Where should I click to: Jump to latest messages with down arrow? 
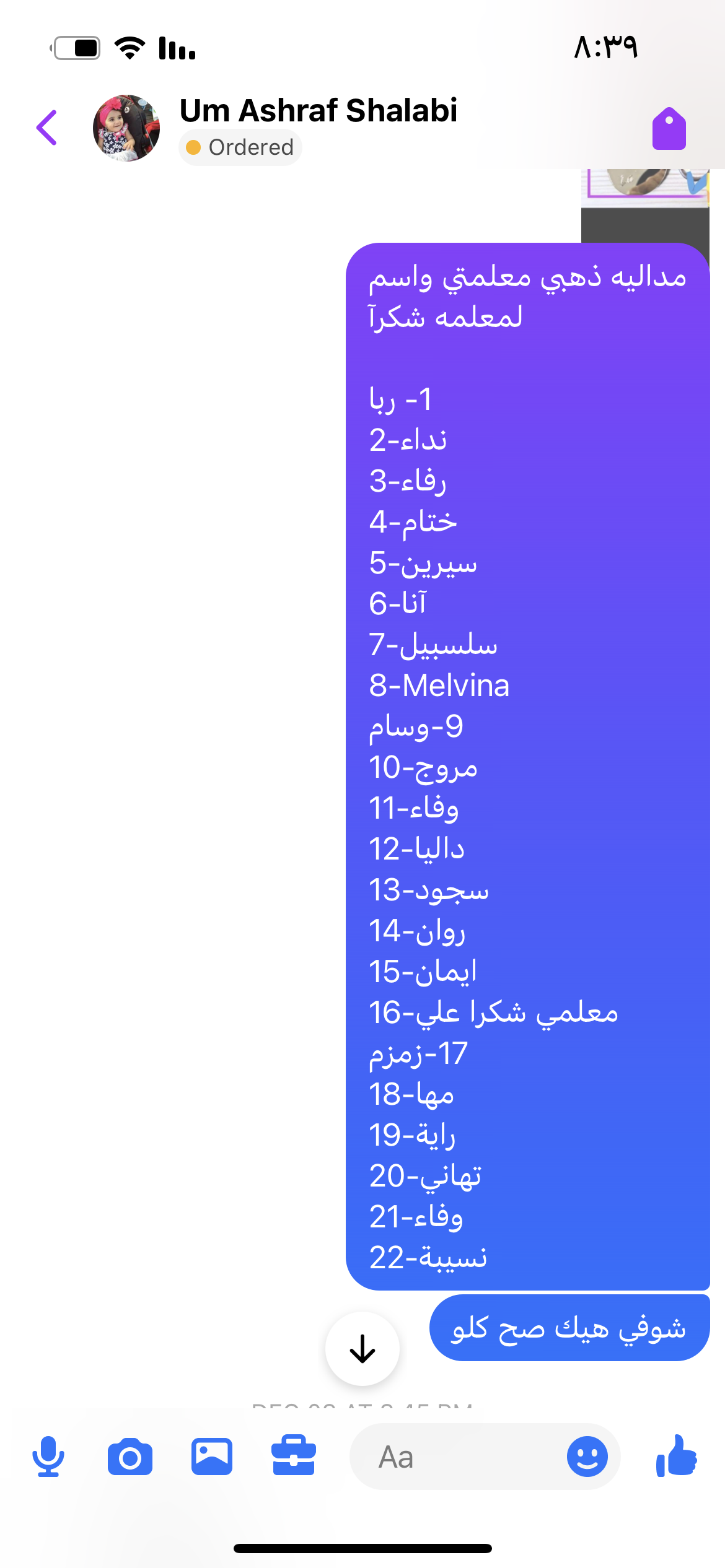pos(362,1348)
